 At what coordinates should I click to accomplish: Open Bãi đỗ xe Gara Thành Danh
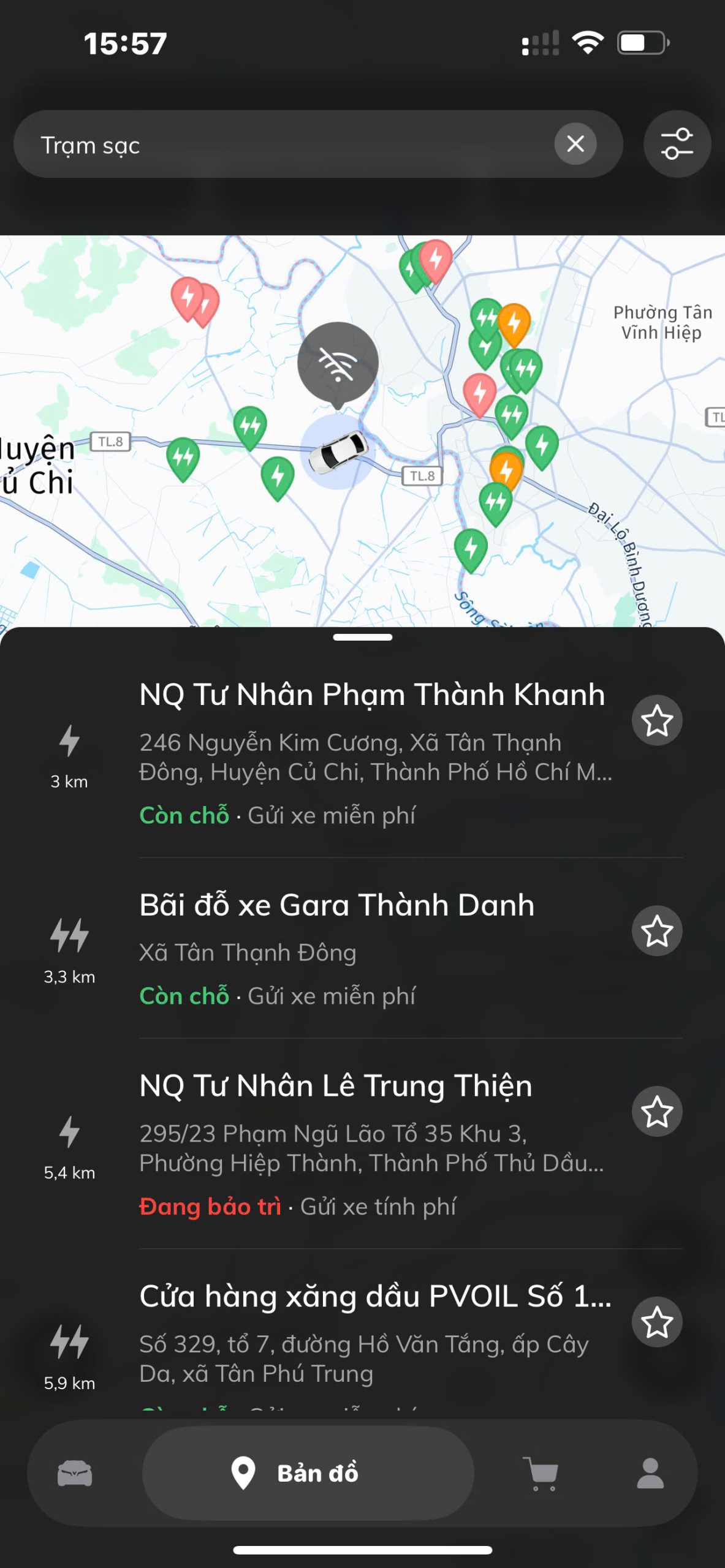tap(336, 905)
